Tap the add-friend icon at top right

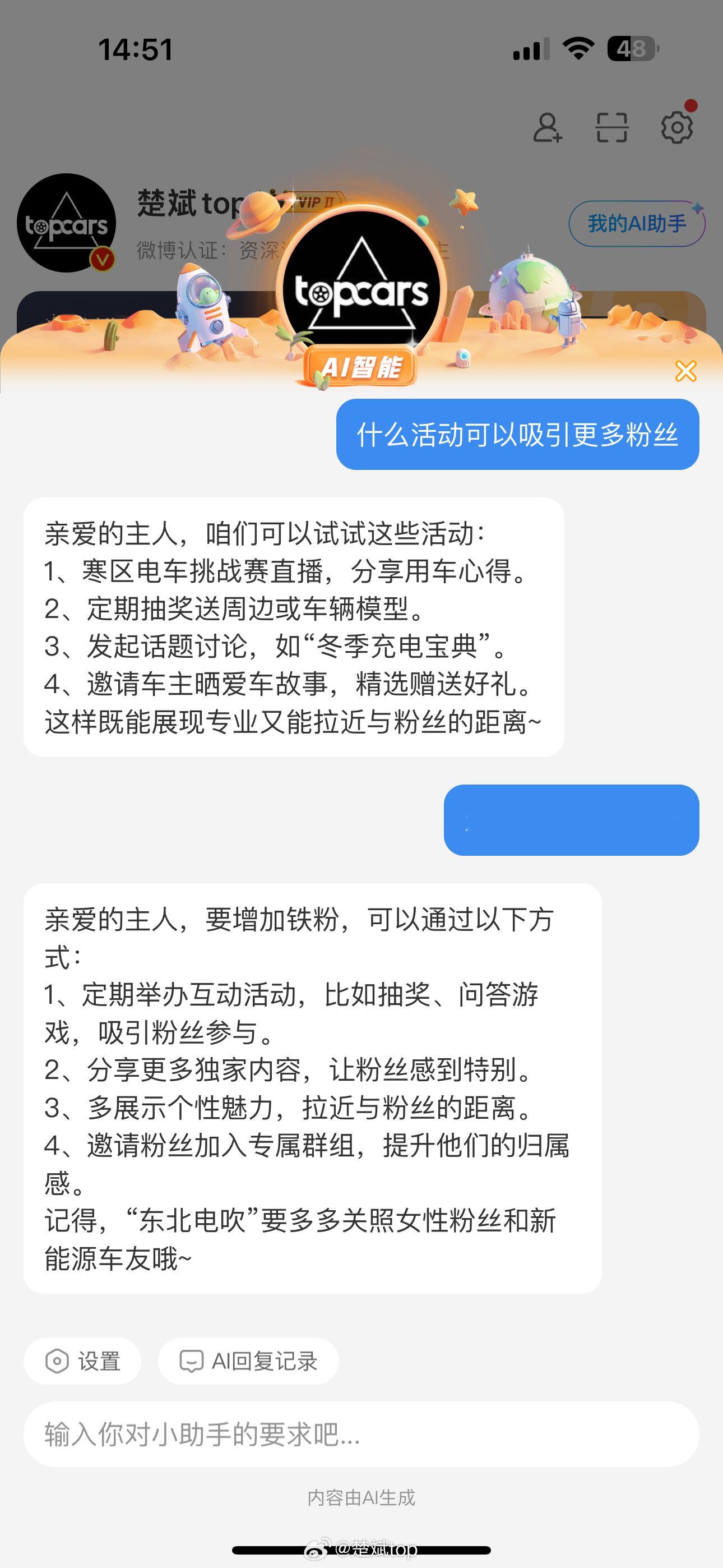click(547, 127)
